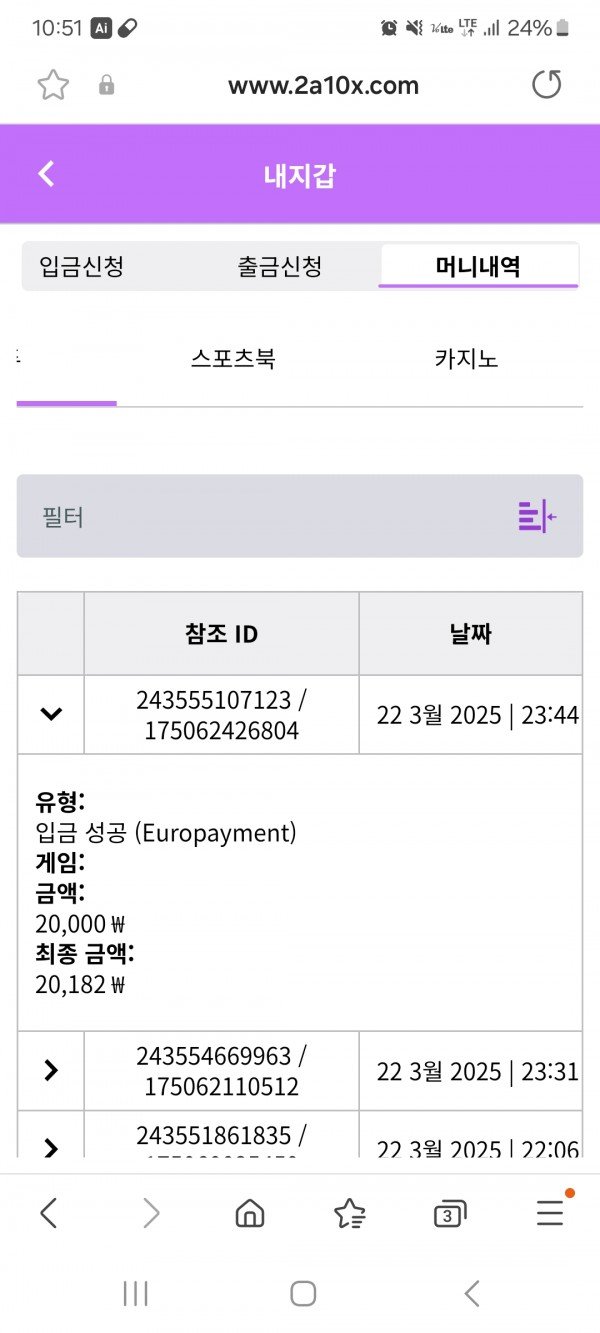Viewport: 600px width, 1333px height.
Task: Navigate back in the browser toolbar
Action: tap(48, 1214)
